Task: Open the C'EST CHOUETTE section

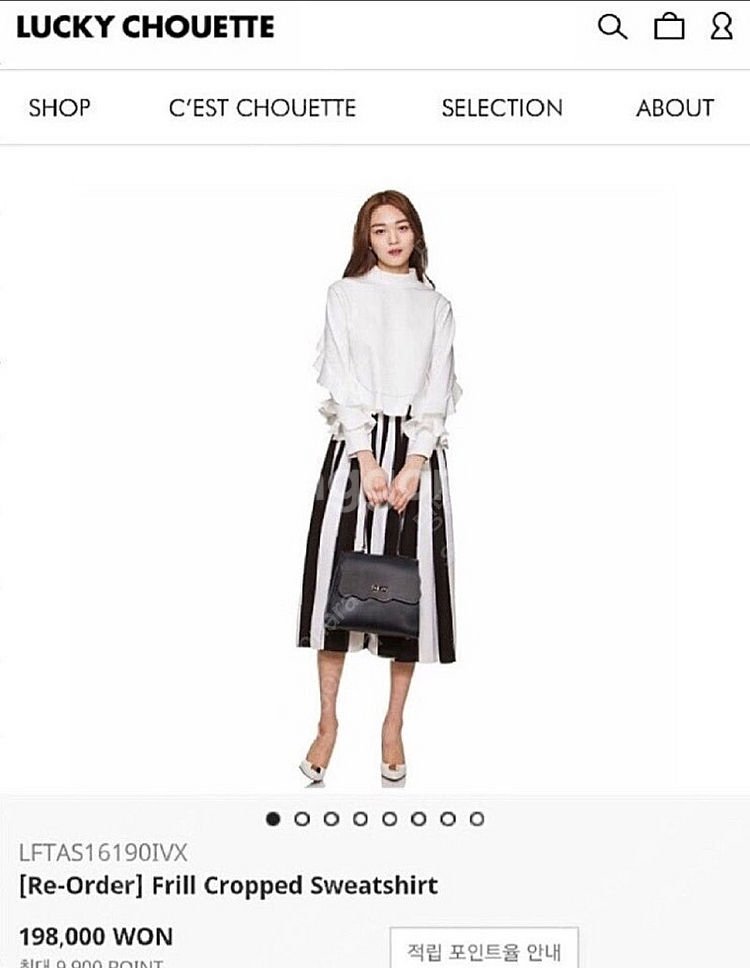Action: pyautogui.click(x=262, y=108)
